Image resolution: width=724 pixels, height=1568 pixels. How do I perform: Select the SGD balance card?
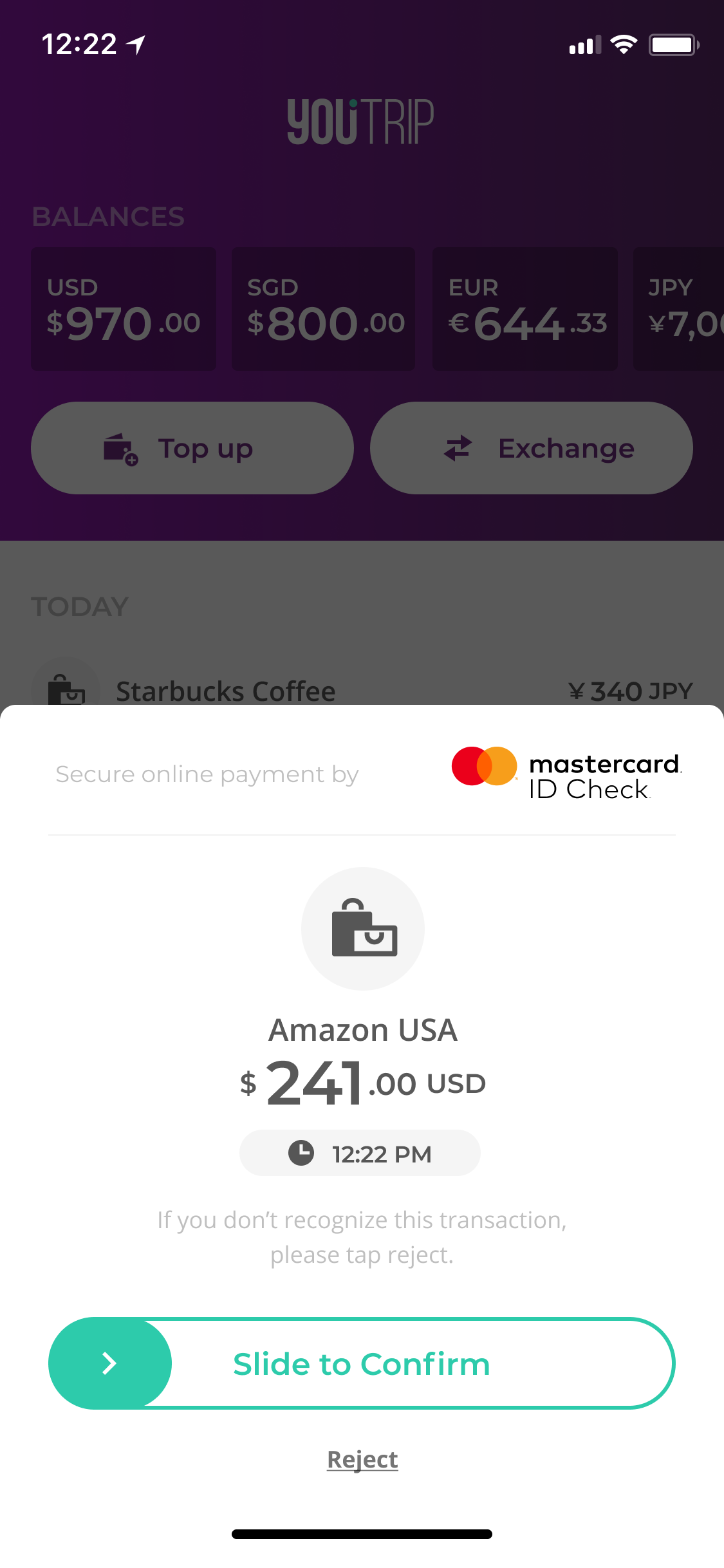323,309
